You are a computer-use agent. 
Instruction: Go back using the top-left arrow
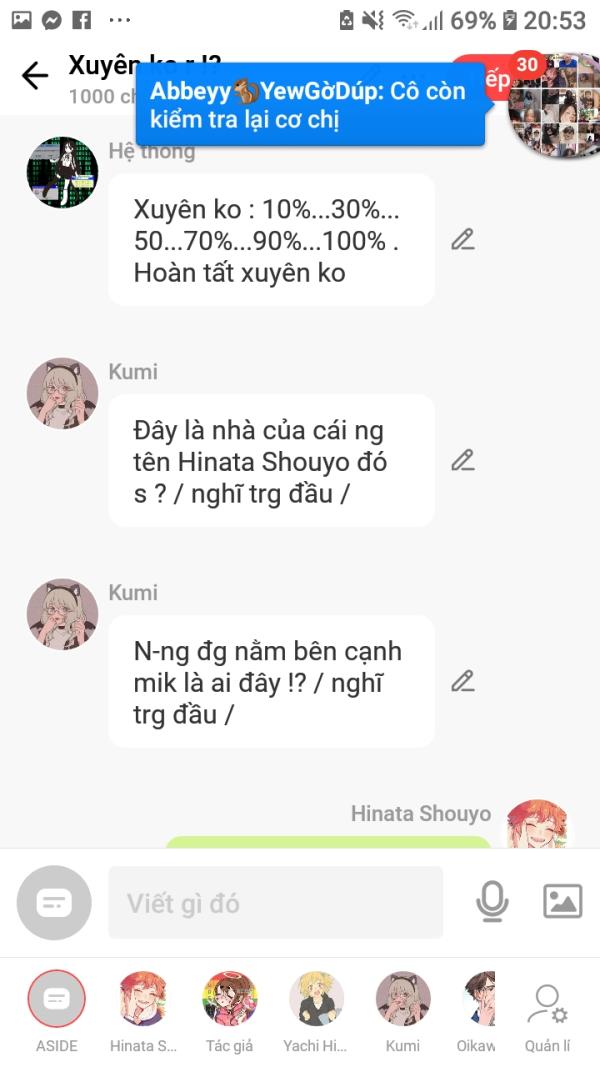tap(35, 76)
